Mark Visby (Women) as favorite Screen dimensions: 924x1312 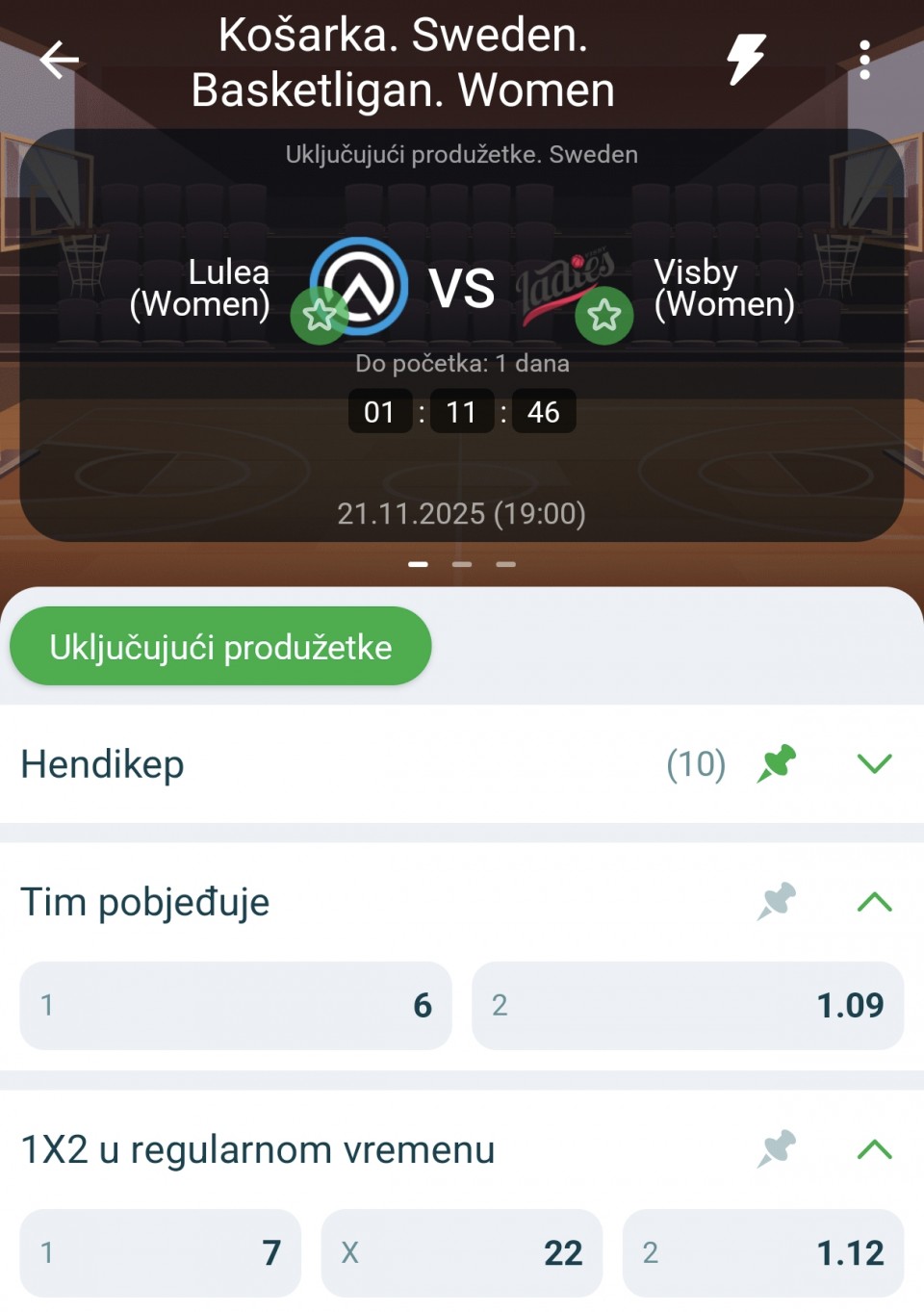604,315
